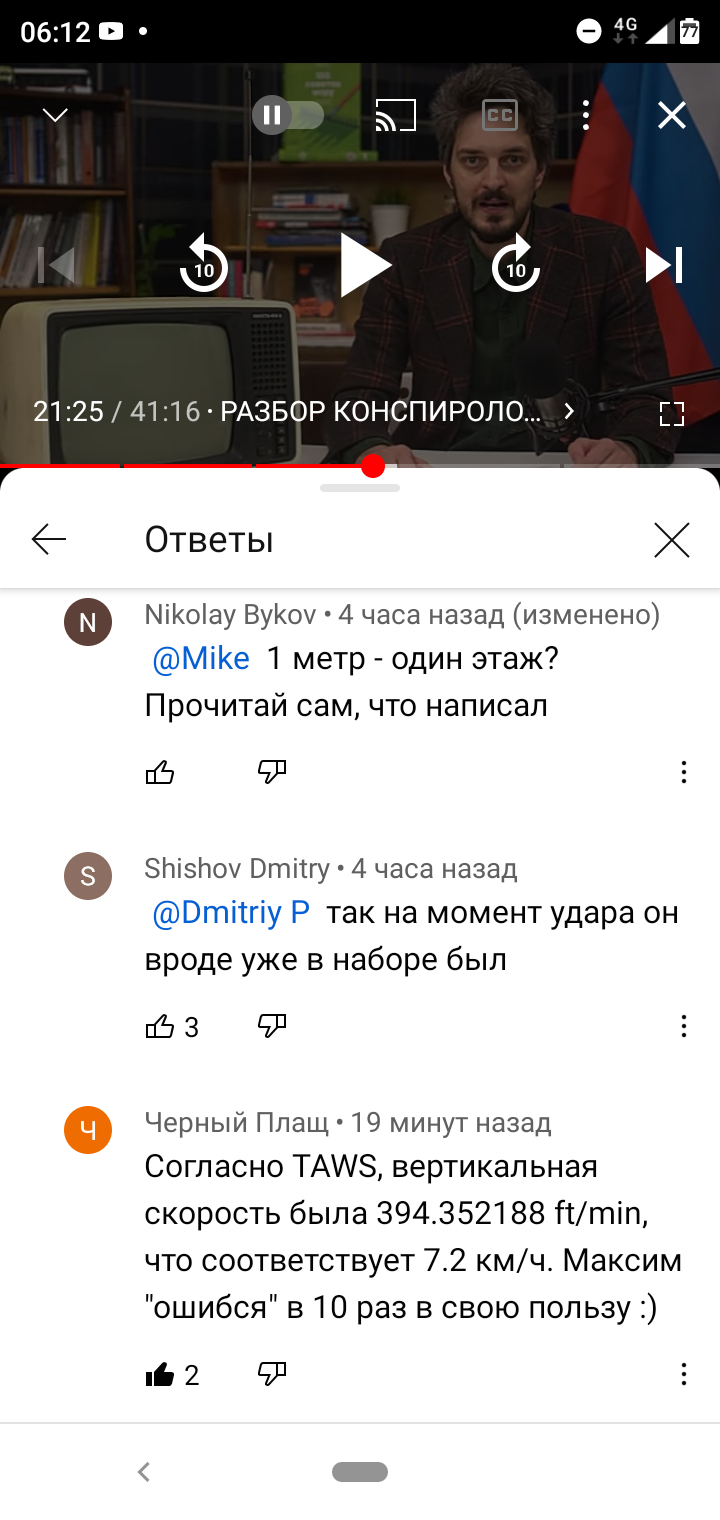
Task: Turn on closed captions
Action: pos(500,116)
